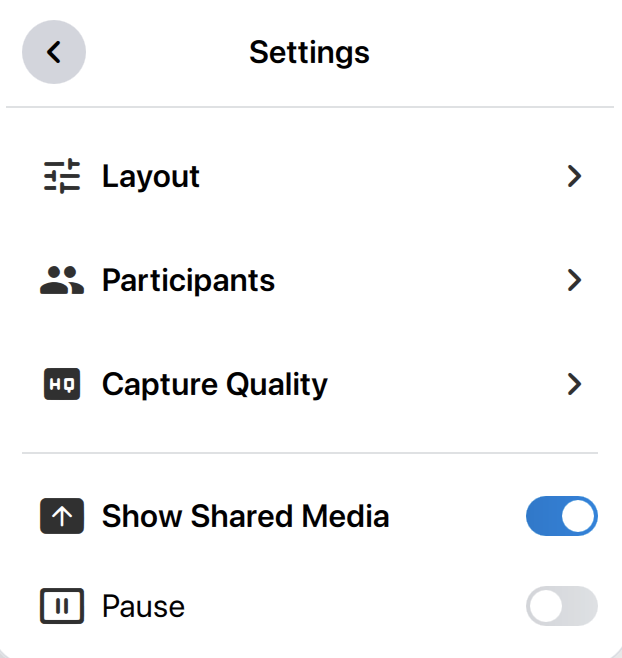Image resolution: width=622 pixels, height=658 pixels.
Task: Go back from Settings
Action: pyautogui.click(x=54, y=52)
